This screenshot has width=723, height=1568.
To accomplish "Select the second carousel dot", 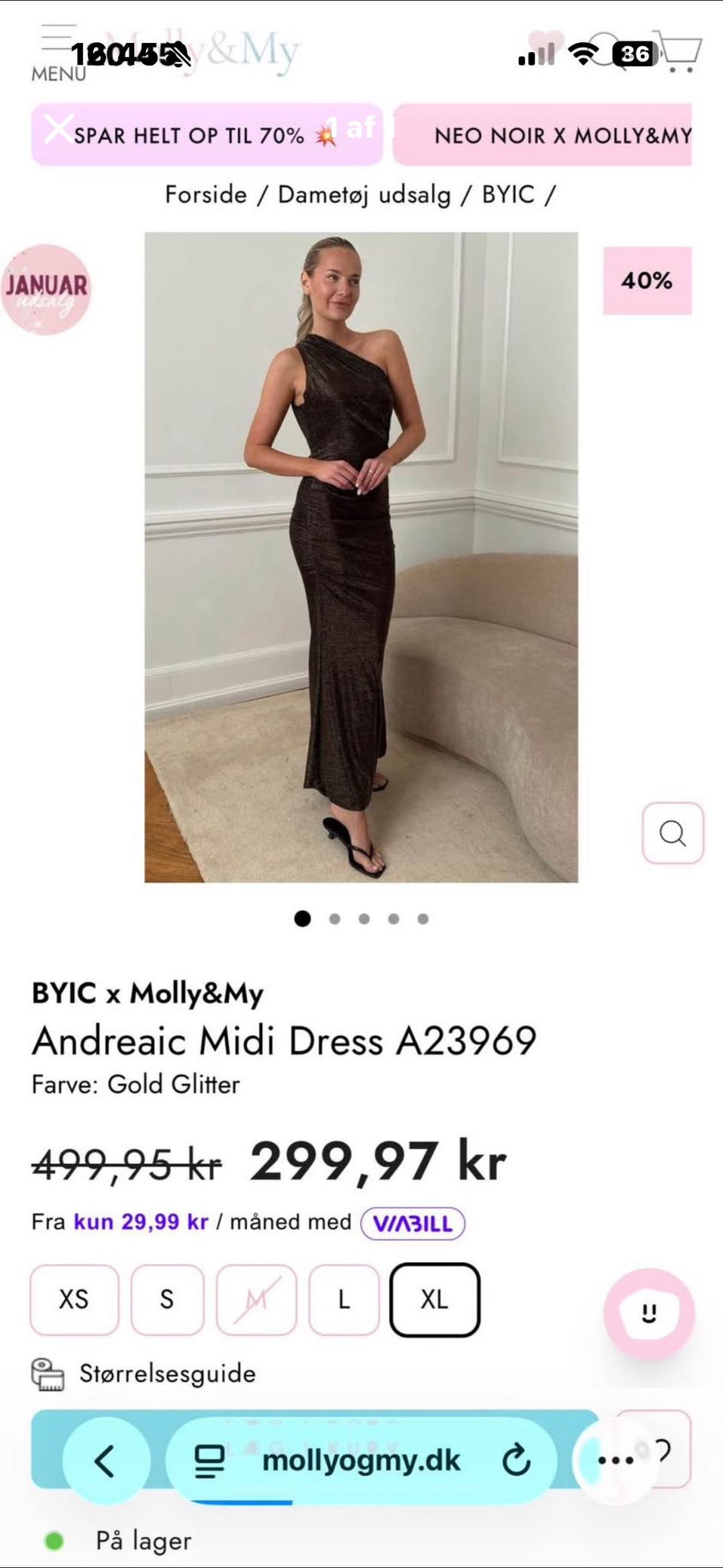I will [x=334, y=919].
